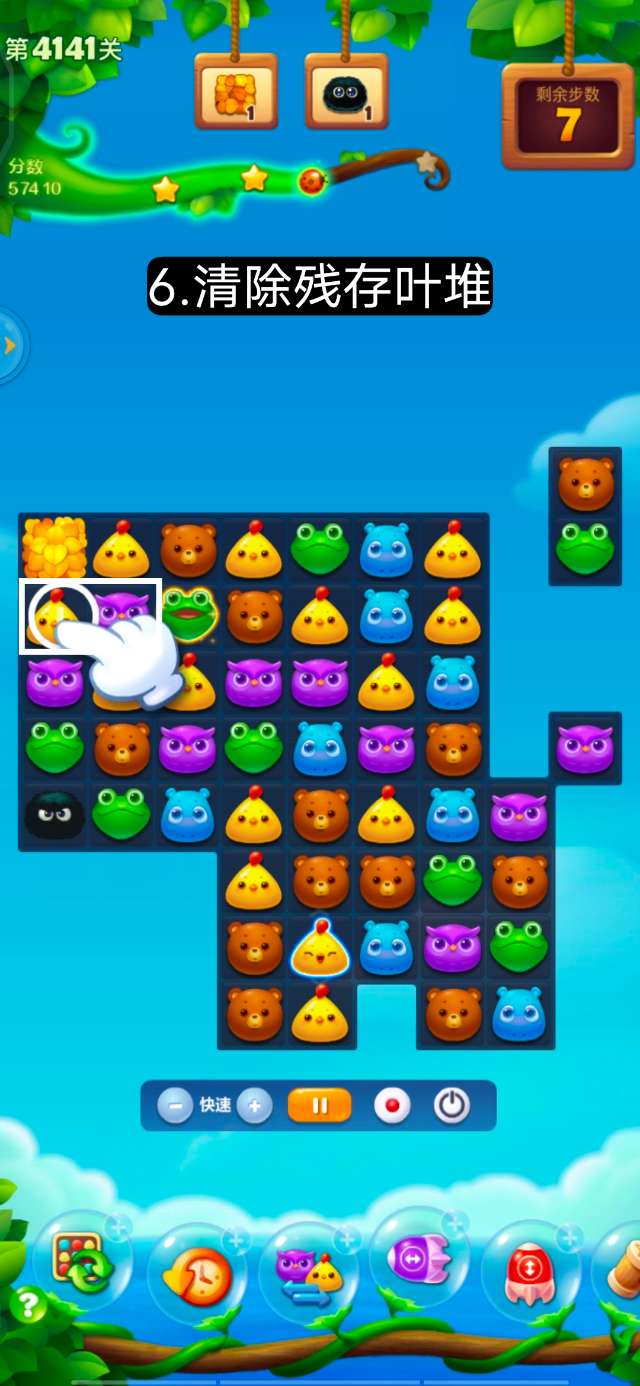Tap the power button on the playback bar
Viewport: 640px width, 1386px height.
click(x=451, y=1106)
